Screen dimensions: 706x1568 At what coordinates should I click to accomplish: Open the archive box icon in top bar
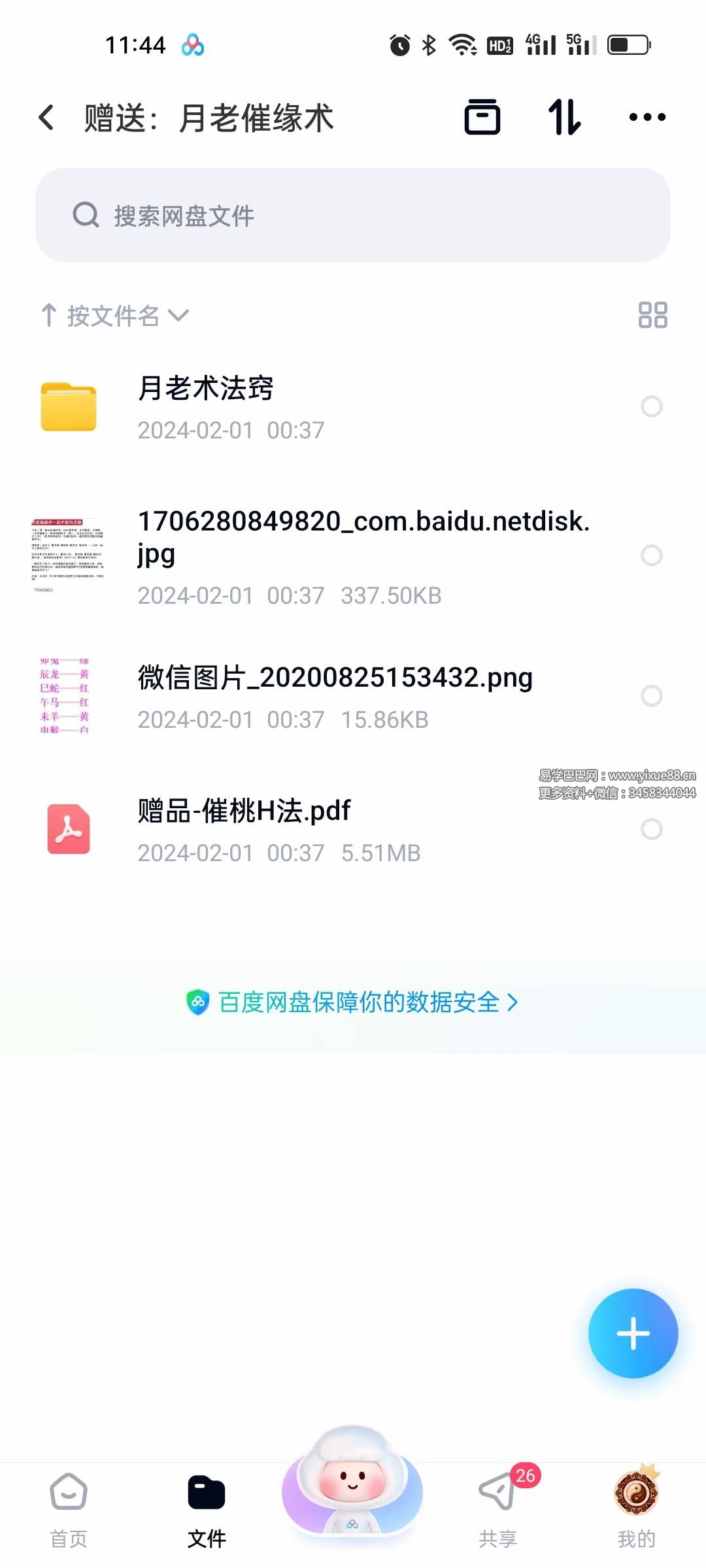click(482, 118)
